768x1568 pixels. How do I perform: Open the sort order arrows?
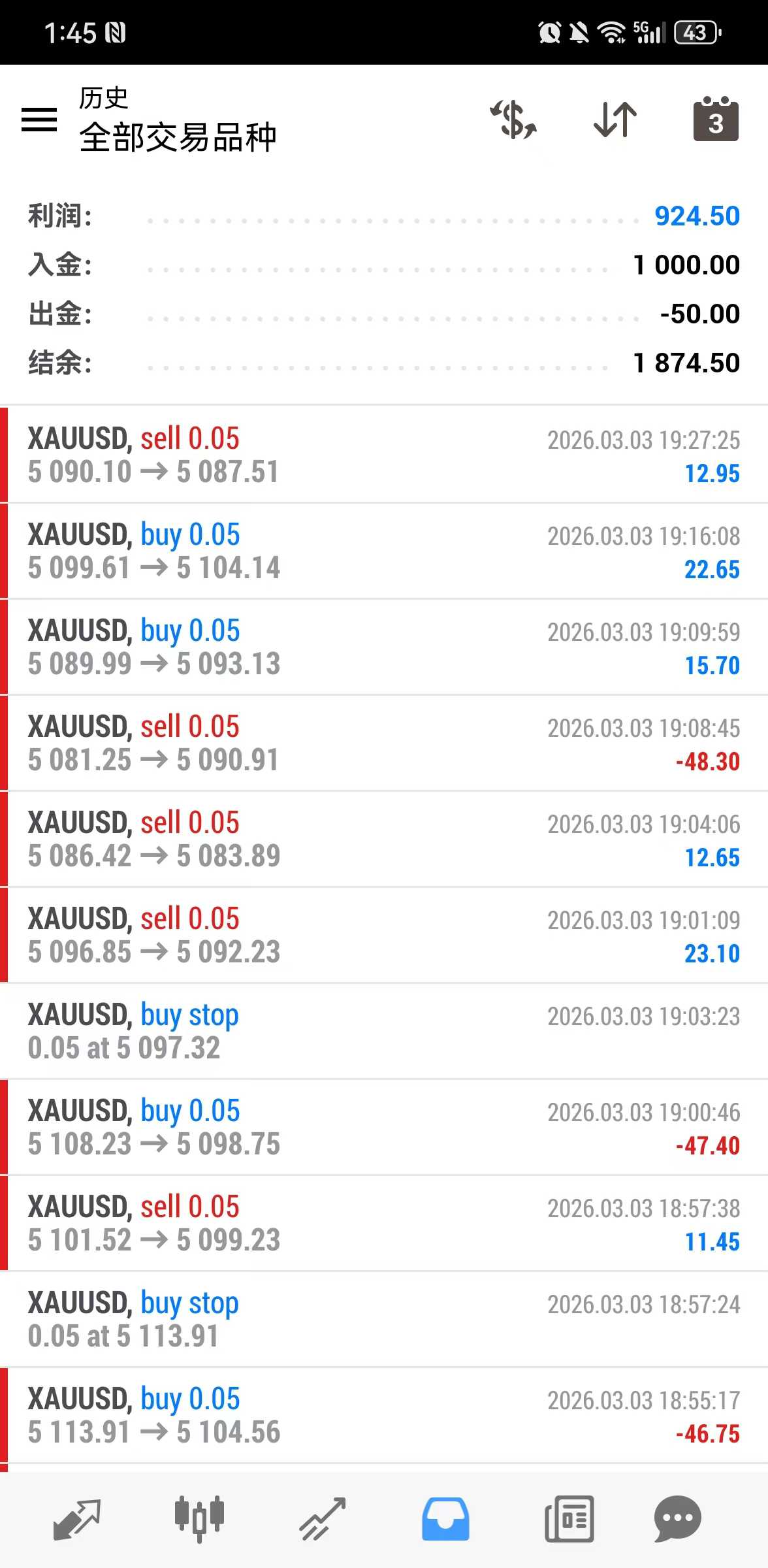(615, 120)
